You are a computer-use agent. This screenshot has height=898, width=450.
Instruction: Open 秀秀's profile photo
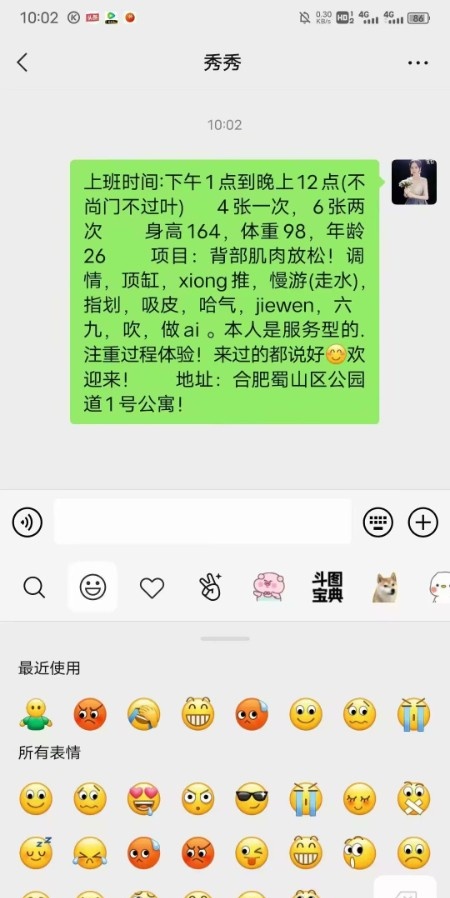click(x=414, y=182)
